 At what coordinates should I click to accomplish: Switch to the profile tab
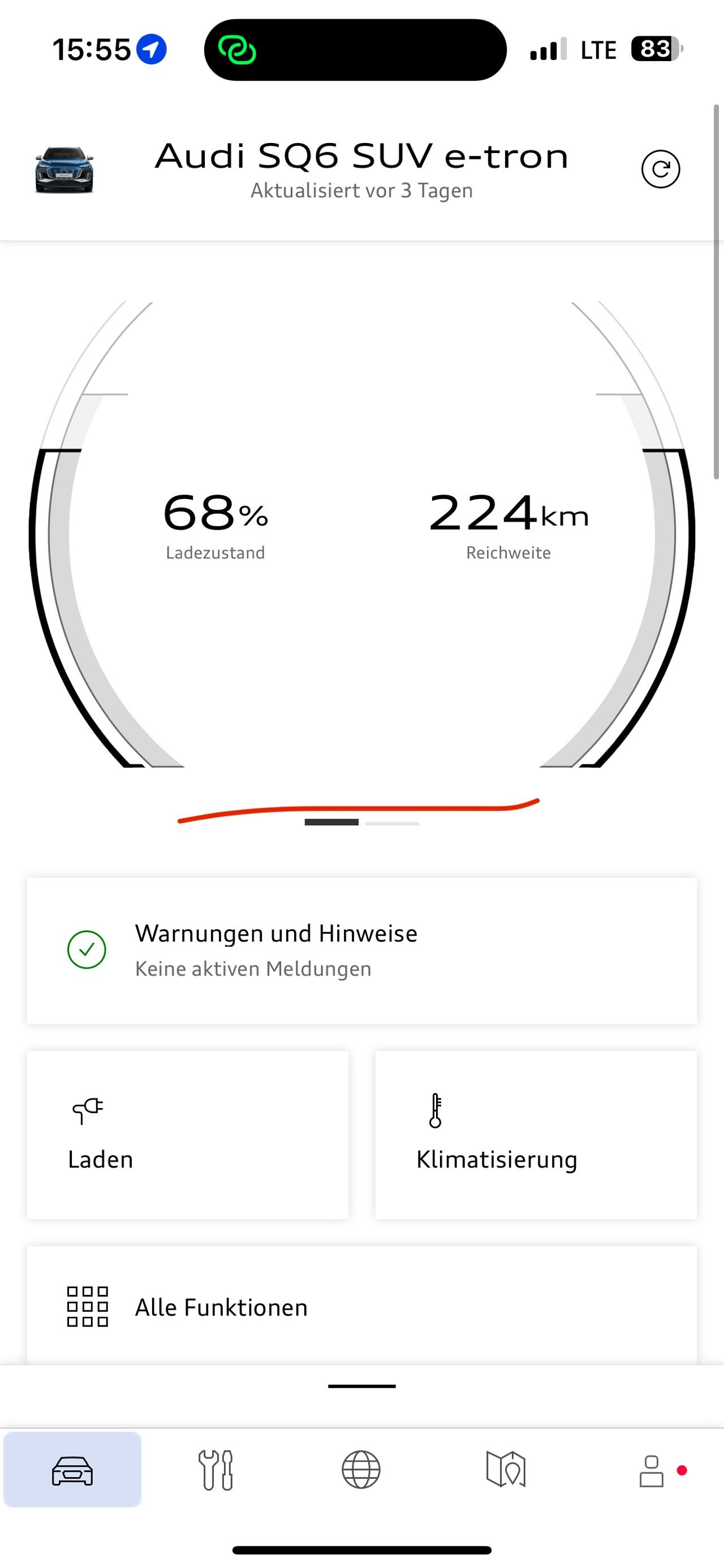click(x=652, y=1470)
